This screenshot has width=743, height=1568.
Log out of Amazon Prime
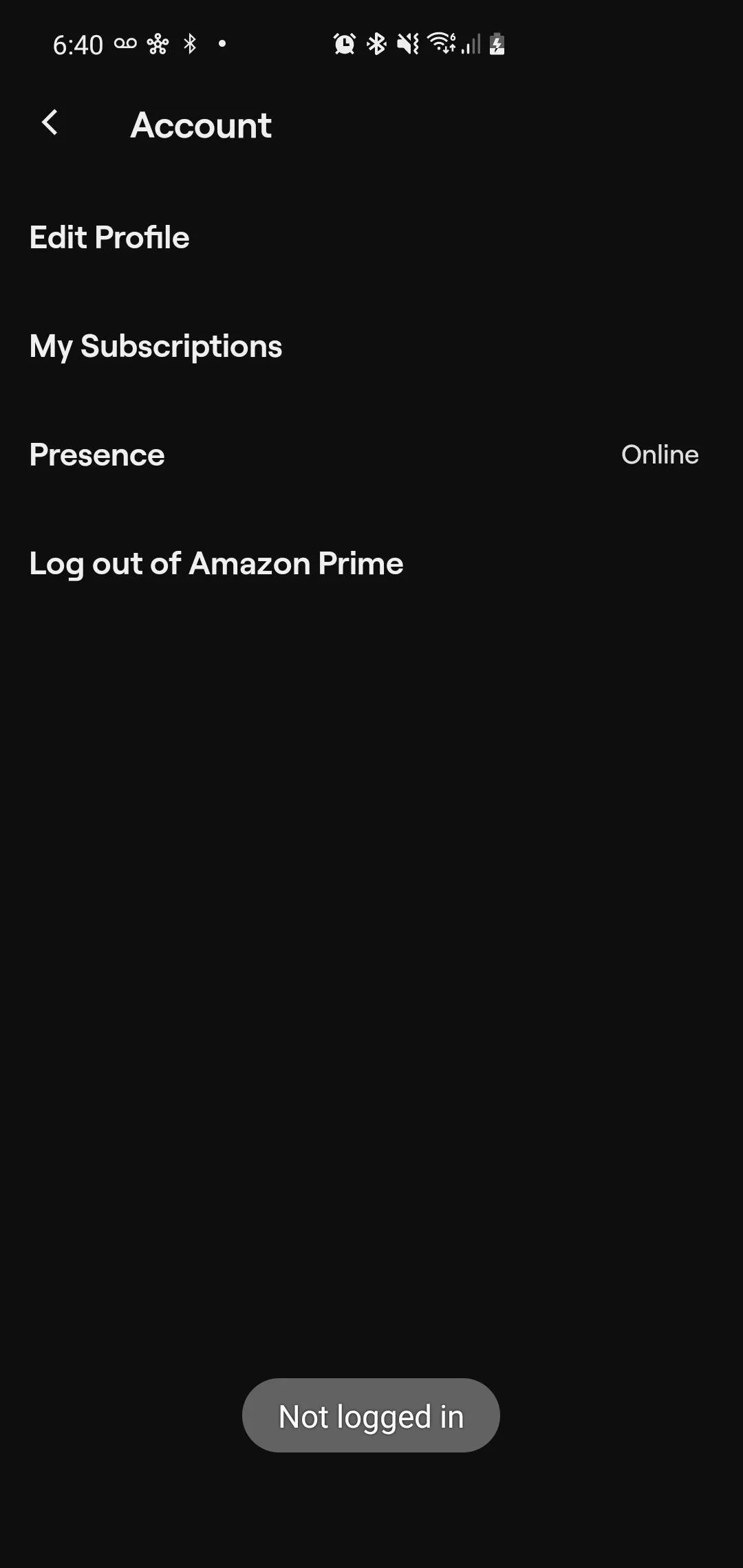tap(216, 563)
